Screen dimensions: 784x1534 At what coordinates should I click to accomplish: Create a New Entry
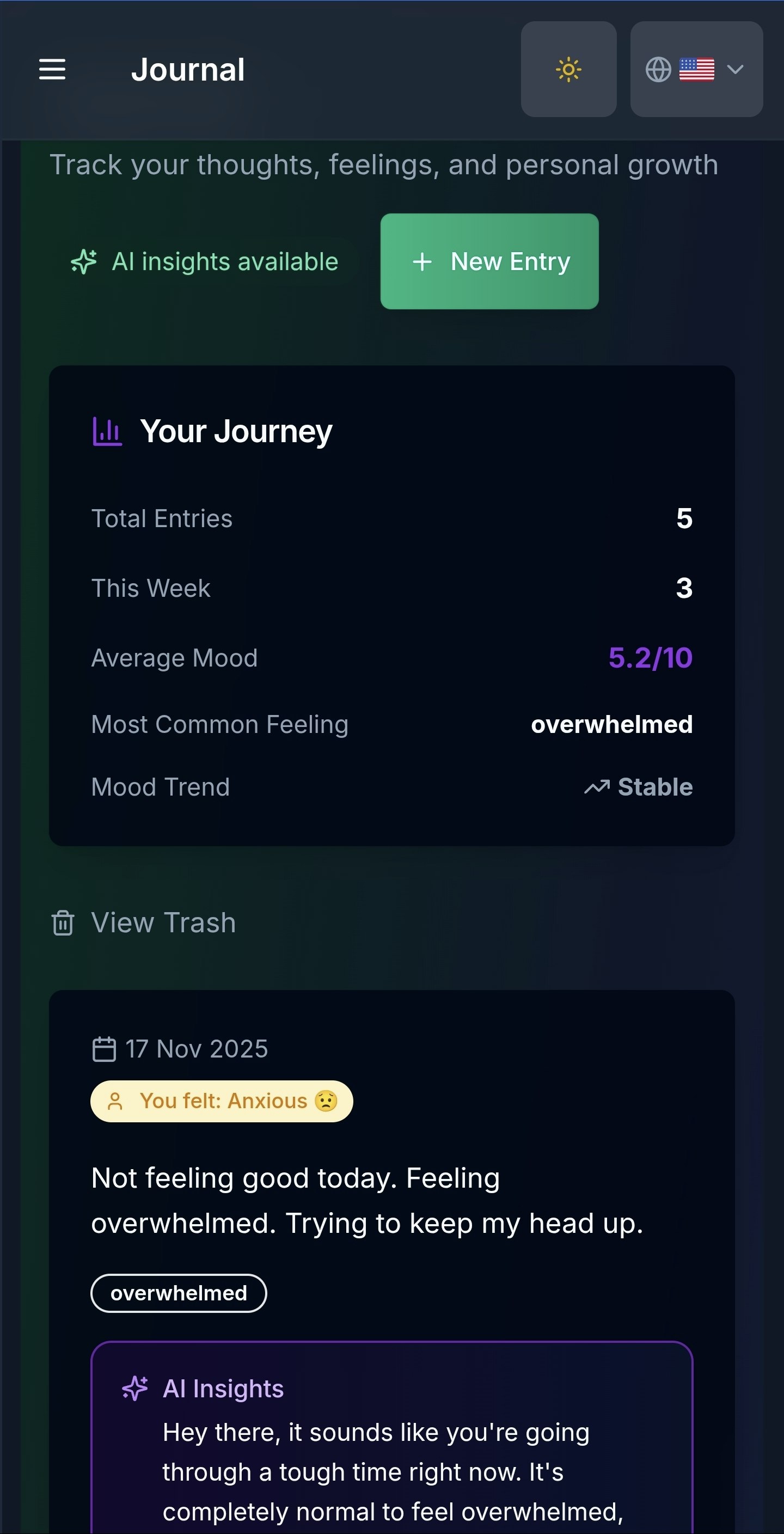point(490,261)
